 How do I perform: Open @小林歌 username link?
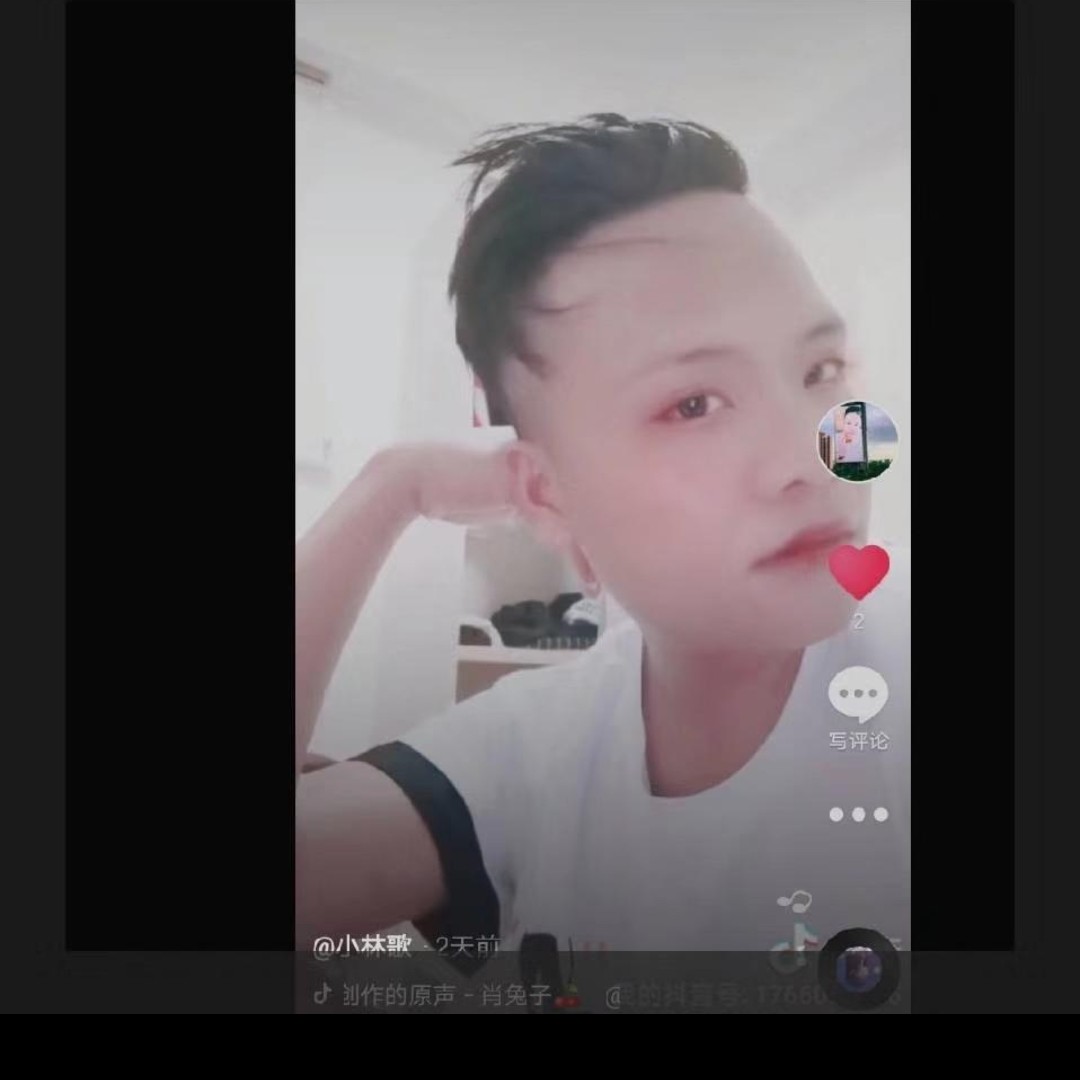[362, 947]
